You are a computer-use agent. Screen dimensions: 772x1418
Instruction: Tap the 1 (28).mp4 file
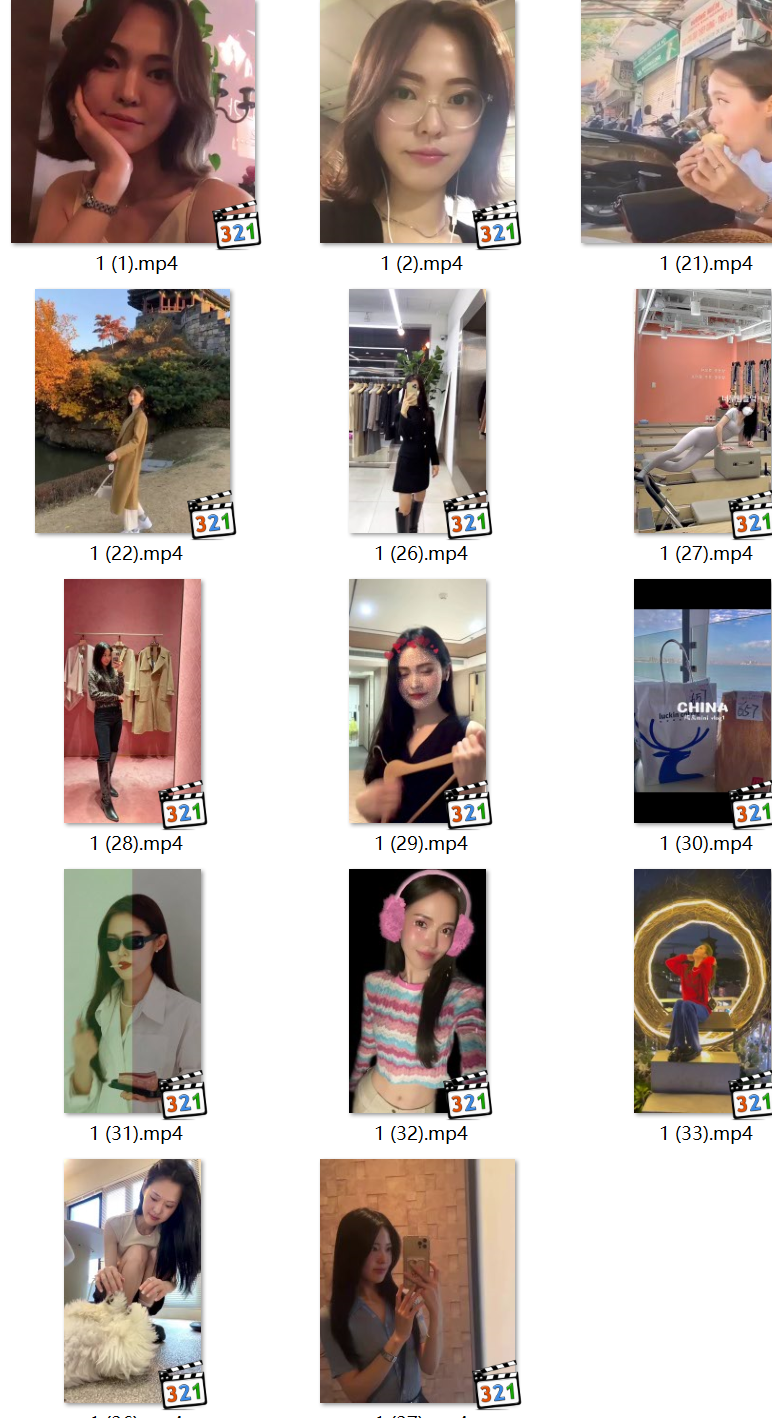[133, 701]
